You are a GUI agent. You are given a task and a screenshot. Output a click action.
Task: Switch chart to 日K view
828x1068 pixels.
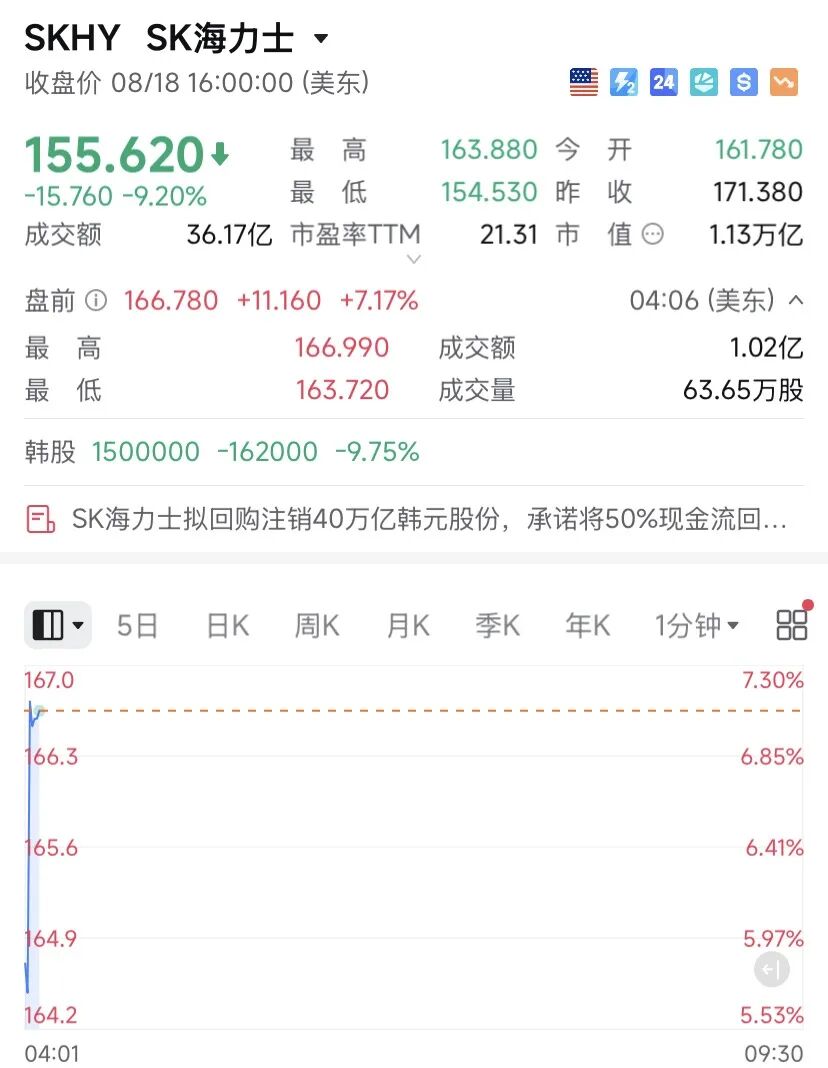(x=227, y=625)
